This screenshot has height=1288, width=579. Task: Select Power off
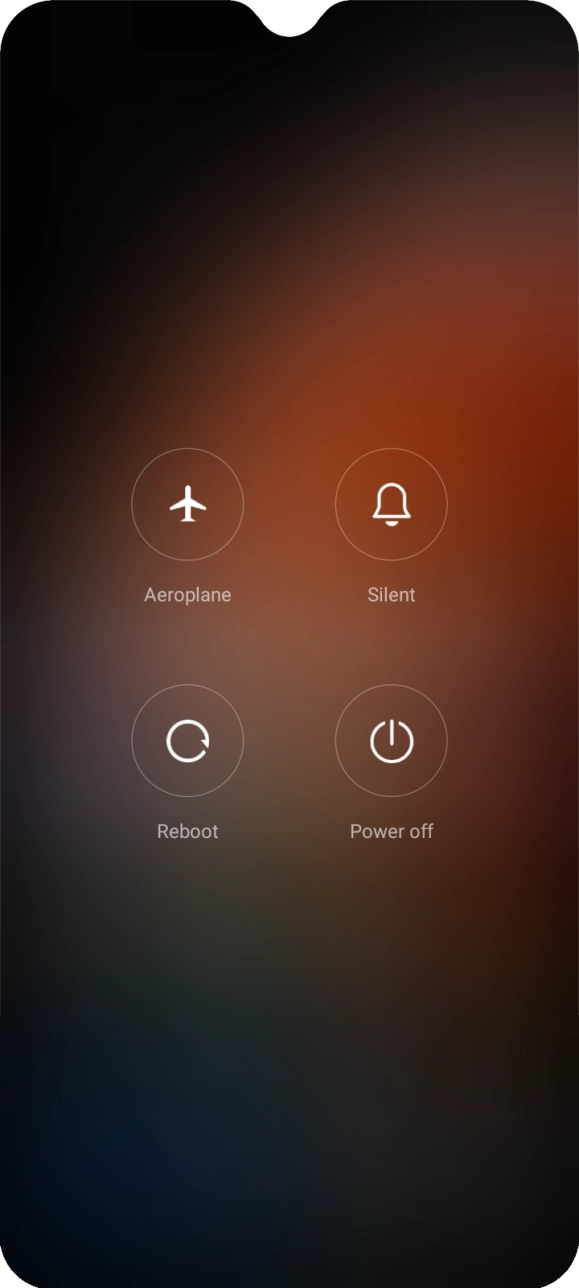[391, 740]
